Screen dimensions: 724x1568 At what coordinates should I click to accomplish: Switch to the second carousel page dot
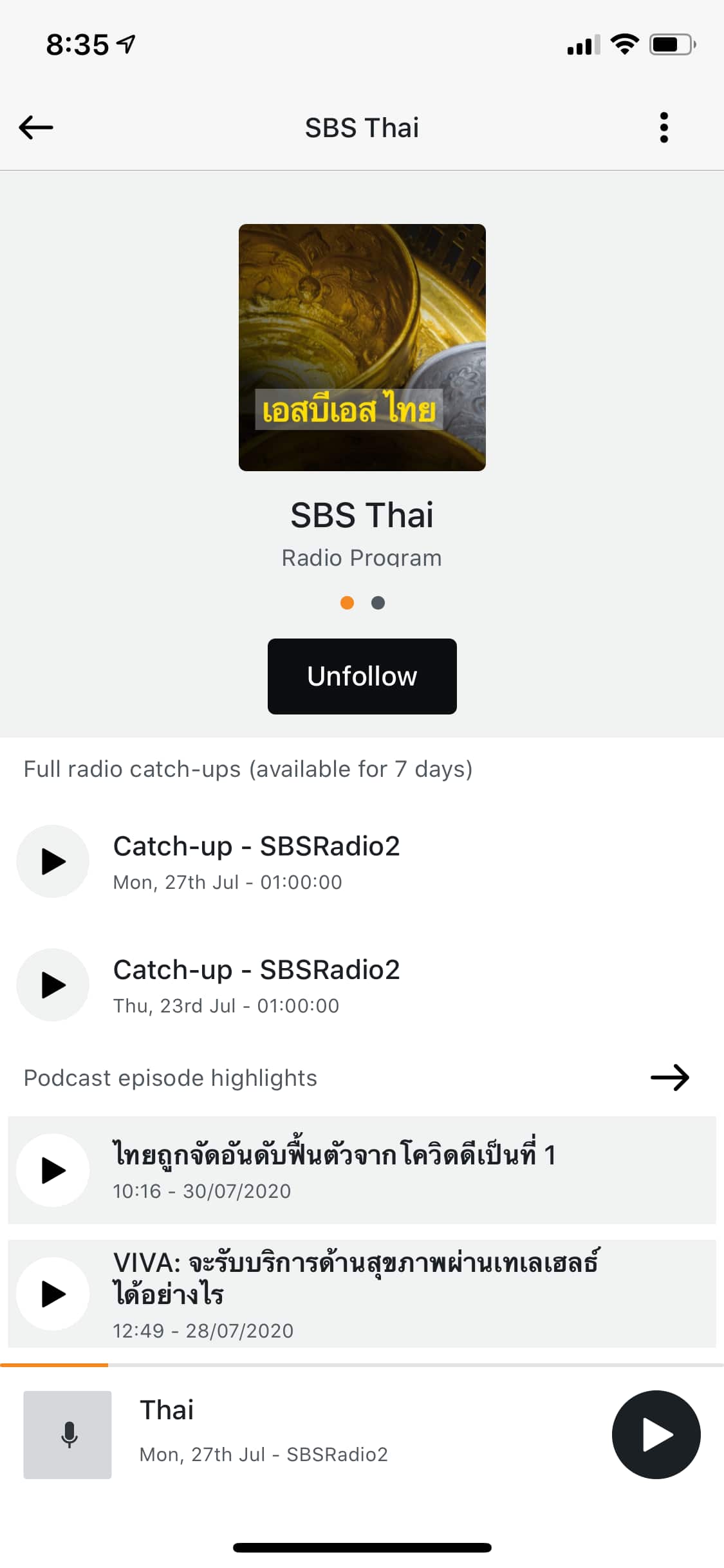tap(378, 602)
